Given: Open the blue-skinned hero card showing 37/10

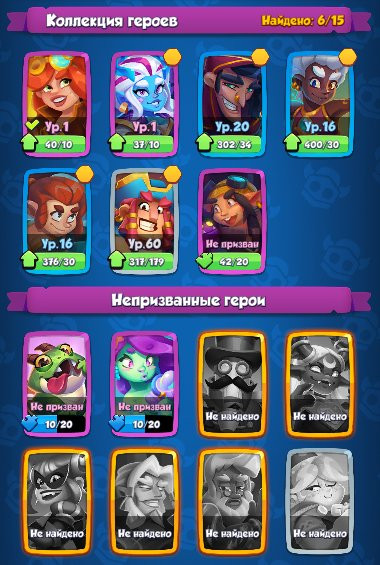Looking at the screenshot, I should click(144, 104).
